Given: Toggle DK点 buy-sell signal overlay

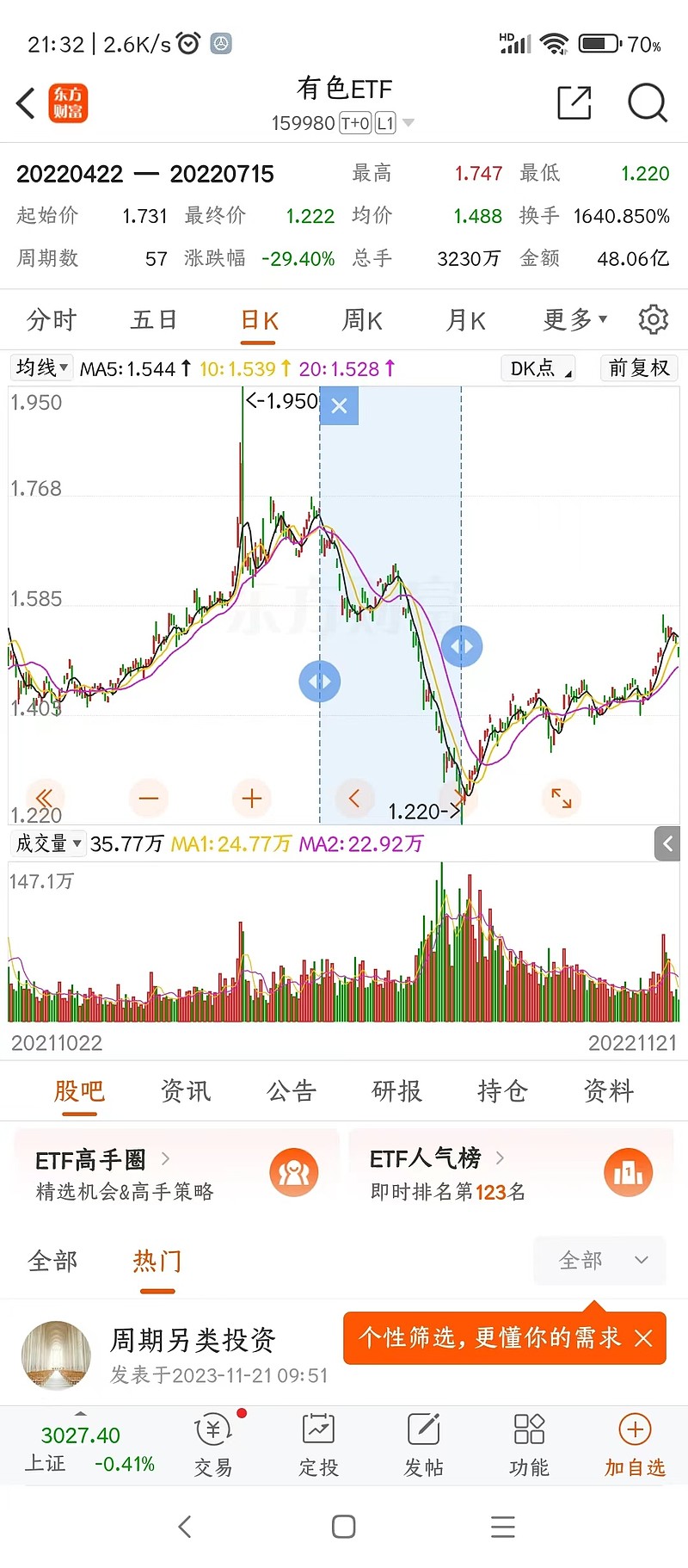Looking at the screenshot, I should coord(537,367).
